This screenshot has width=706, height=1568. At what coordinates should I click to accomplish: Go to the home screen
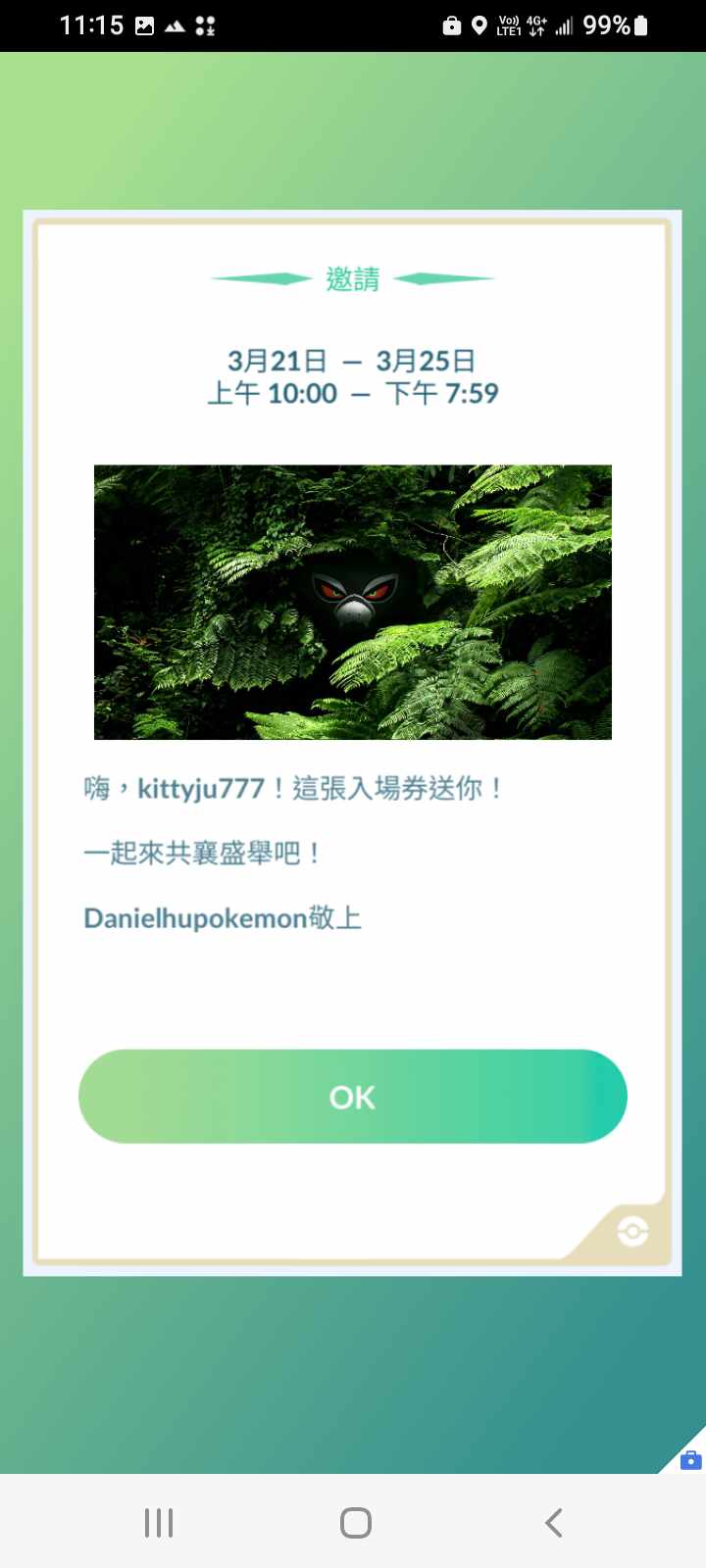pos(355,1522)
